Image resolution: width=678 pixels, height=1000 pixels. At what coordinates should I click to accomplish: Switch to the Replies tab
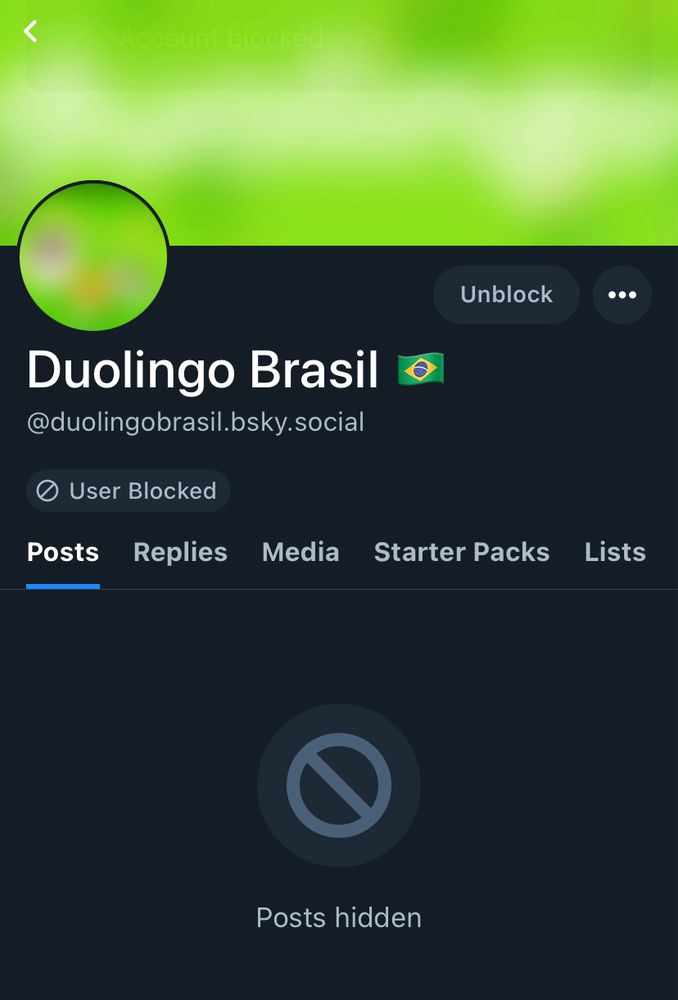[x=180, y=552]
